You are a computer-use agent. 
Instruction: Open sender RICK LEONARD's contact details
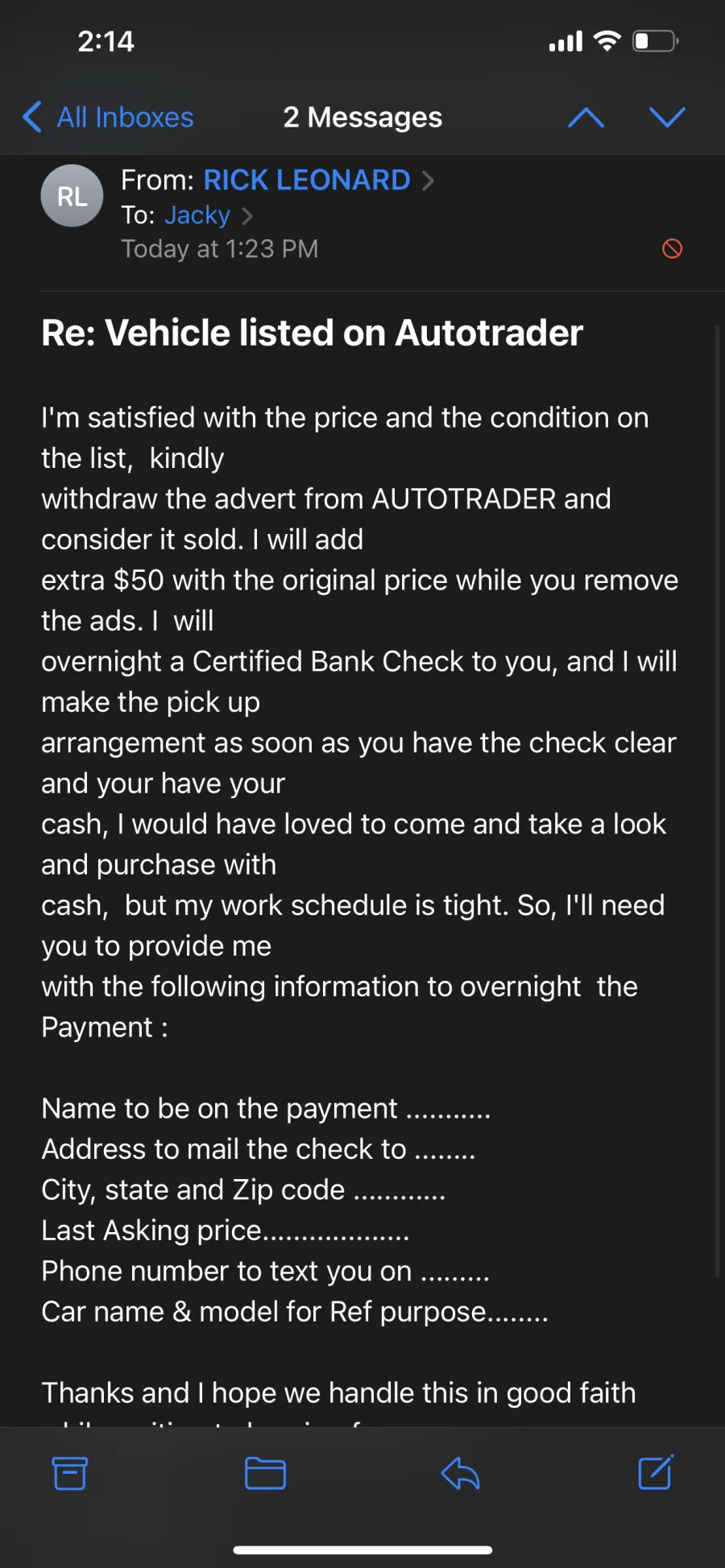pos(307,180)
